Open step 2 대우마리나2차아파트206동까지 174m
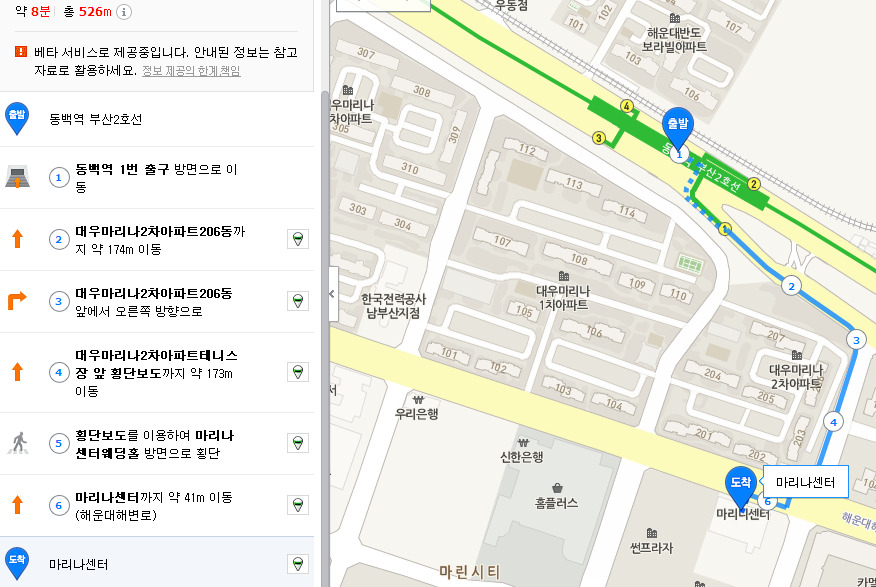Screen dimensions: 876x587 click(160, 240)
